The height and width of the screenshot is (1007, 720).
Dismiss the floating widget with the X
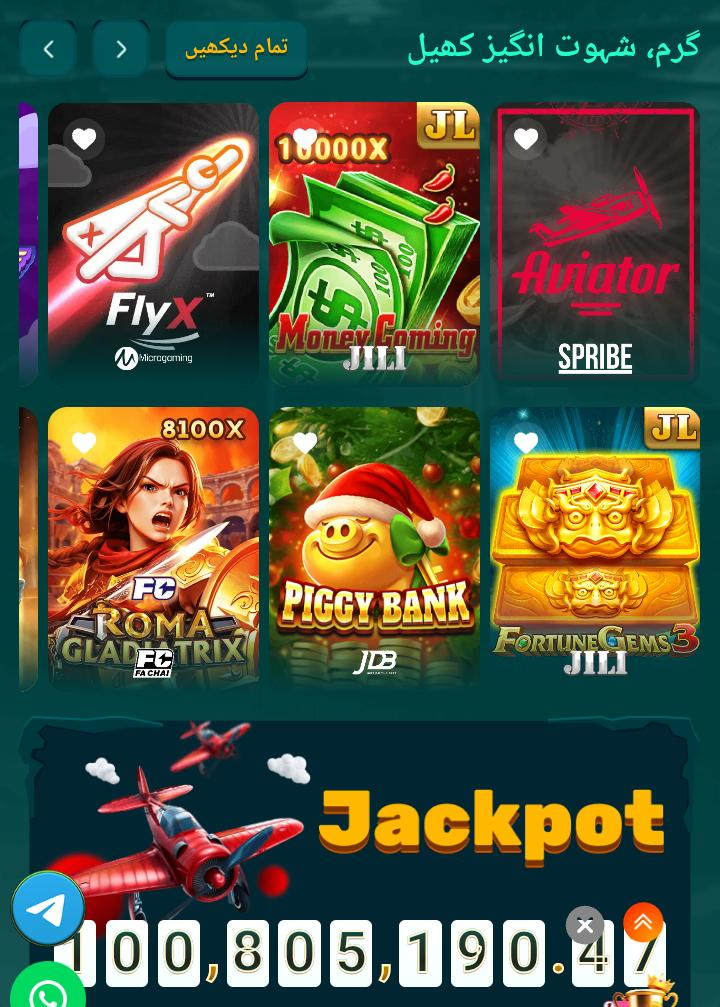click(x=585, y=925)
